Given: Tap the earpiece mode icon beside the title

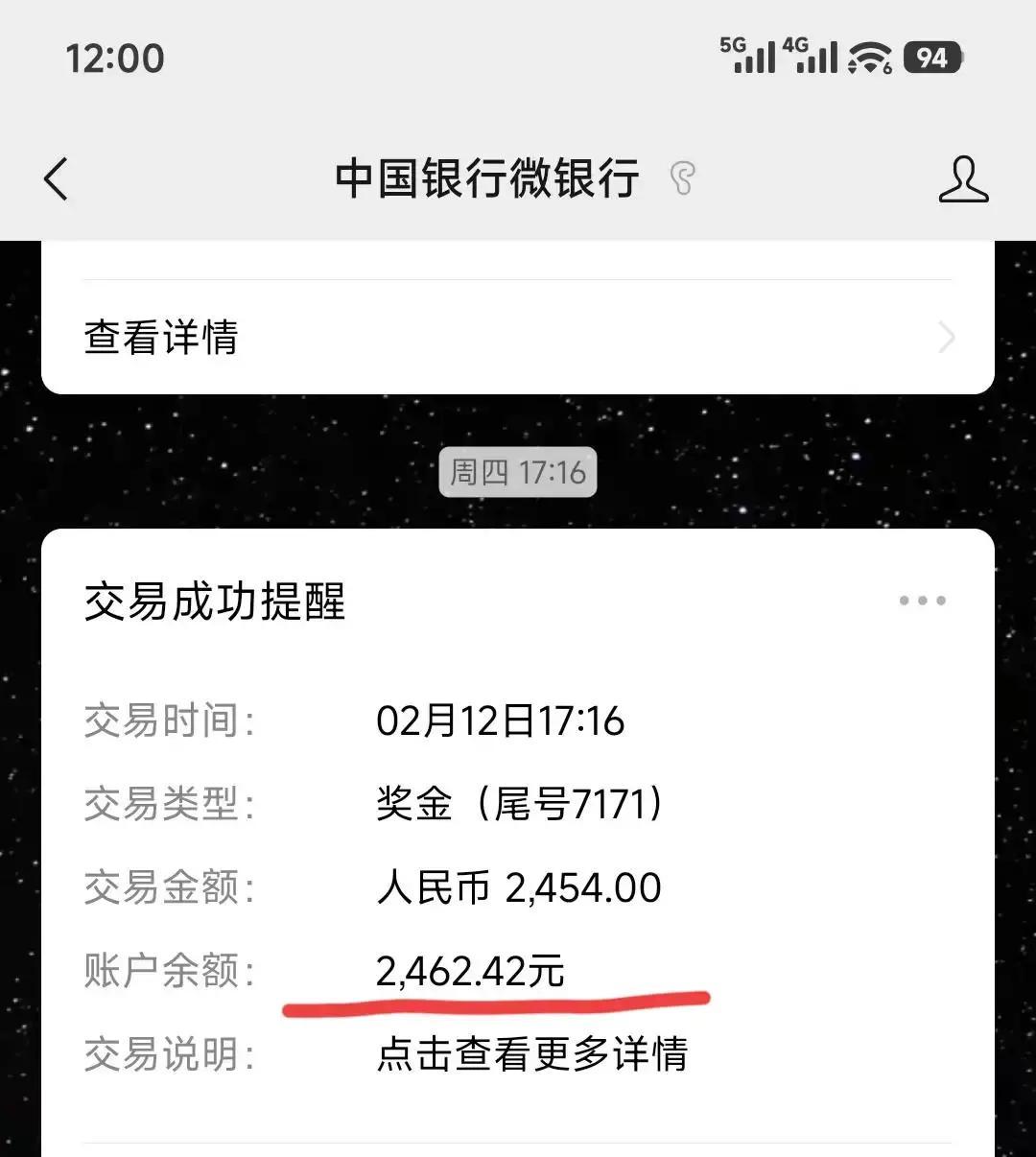Looking at the screenshot, I should coord(682,178).
